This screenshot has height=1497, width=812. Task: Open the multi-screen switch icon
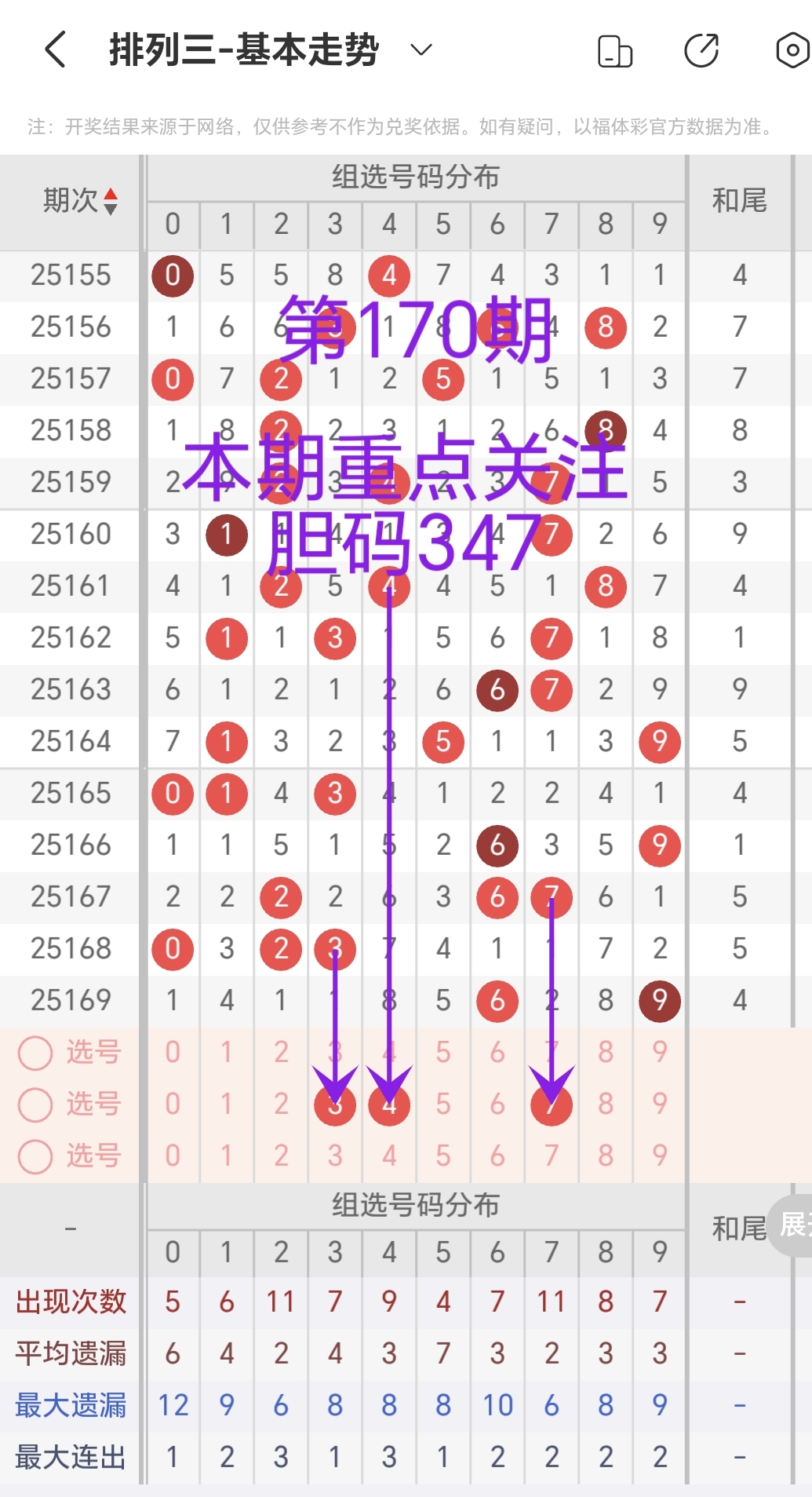click(615, 49)
